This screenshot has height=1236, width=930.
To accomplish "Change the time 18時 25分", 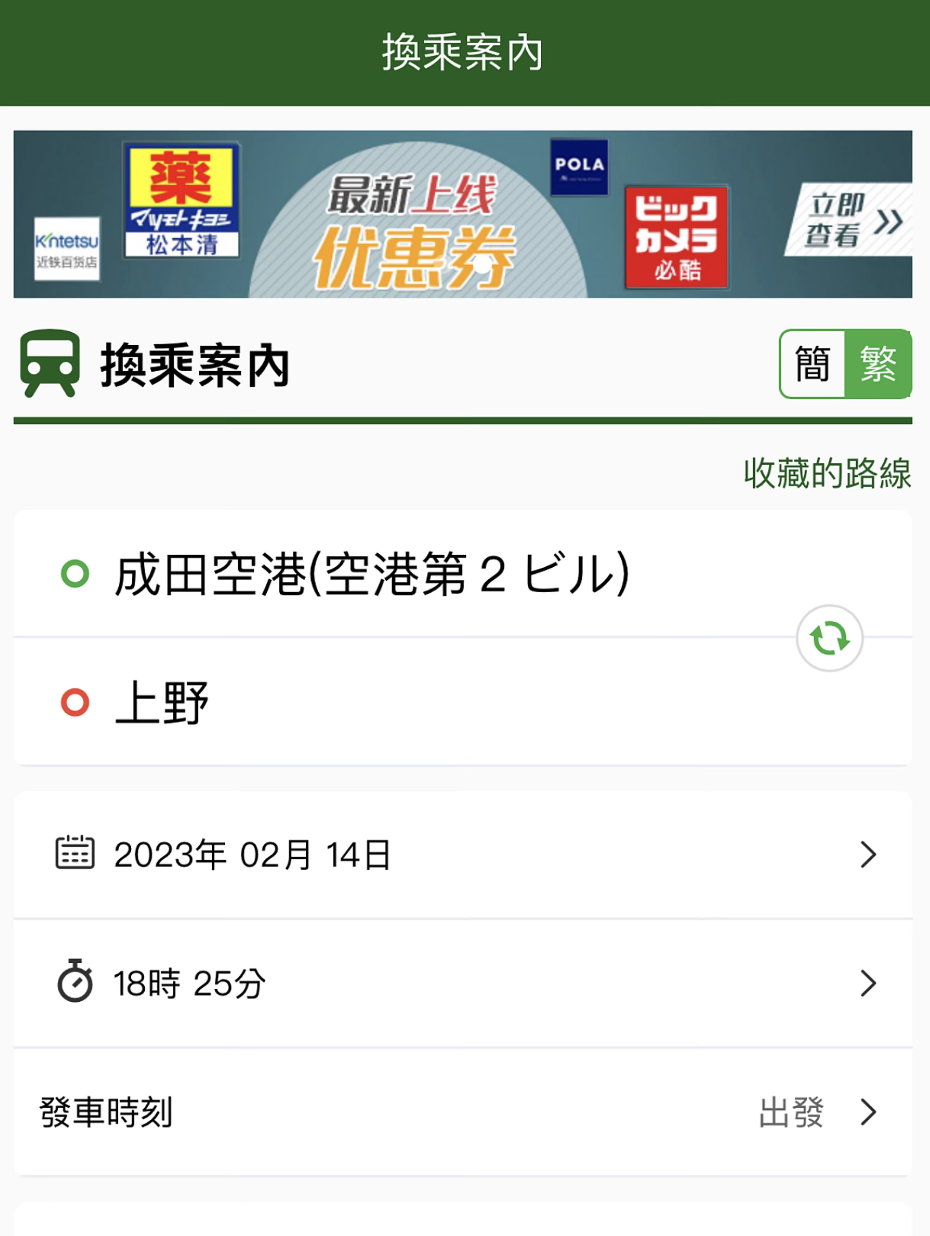I will [462, 984].
